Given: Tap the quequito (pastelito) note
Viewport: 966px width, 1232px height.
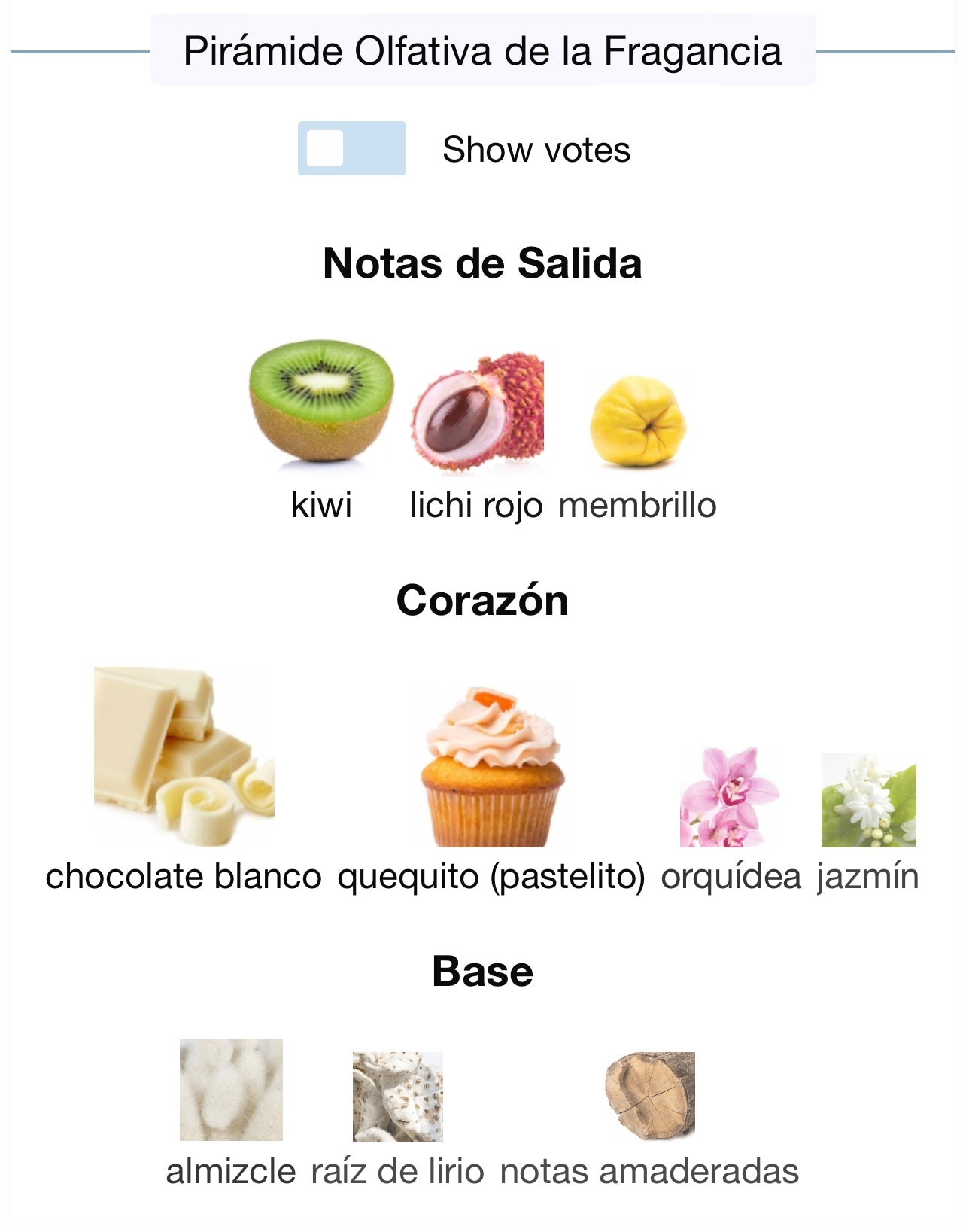Looking at the screenshot, I should tap(492, 768).
